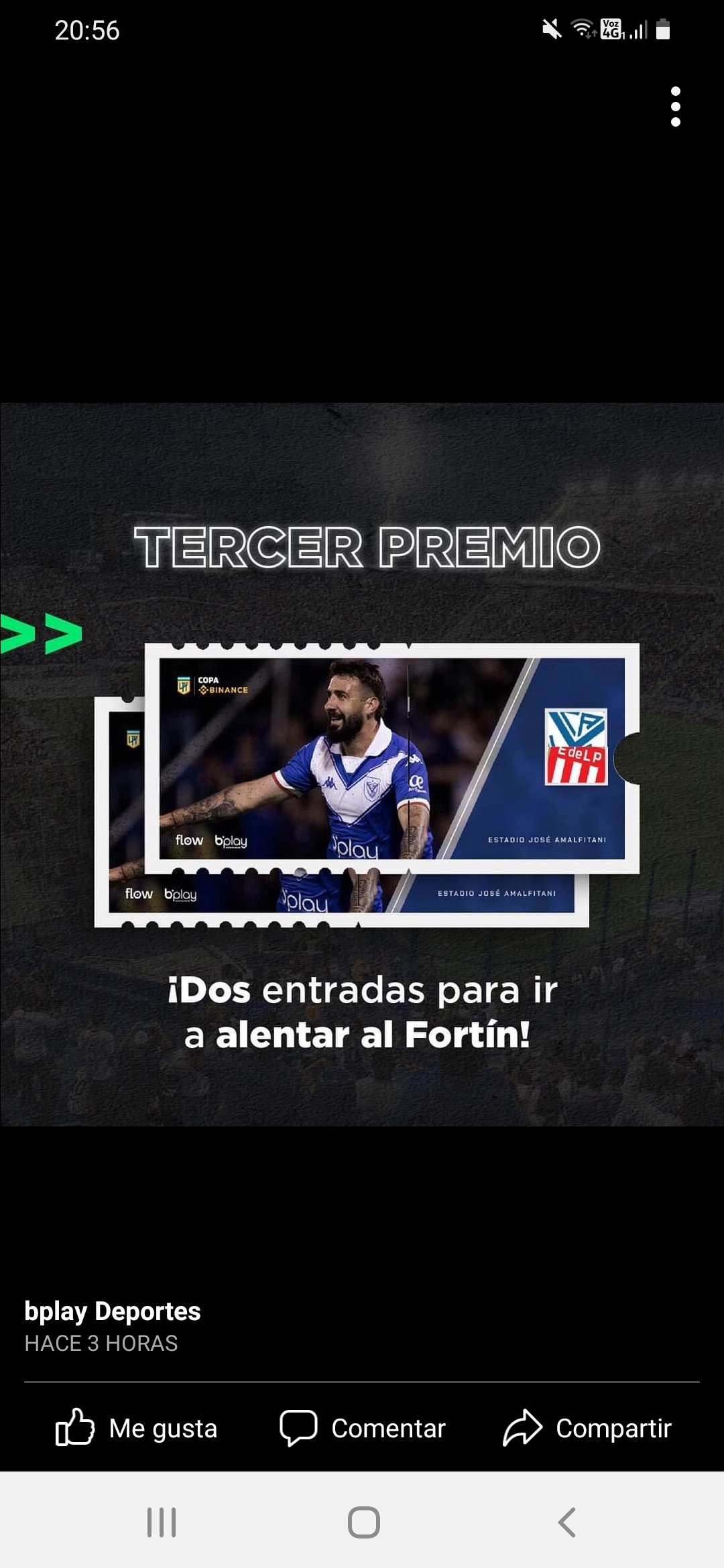Go to the home screen

coord(363,1522)
